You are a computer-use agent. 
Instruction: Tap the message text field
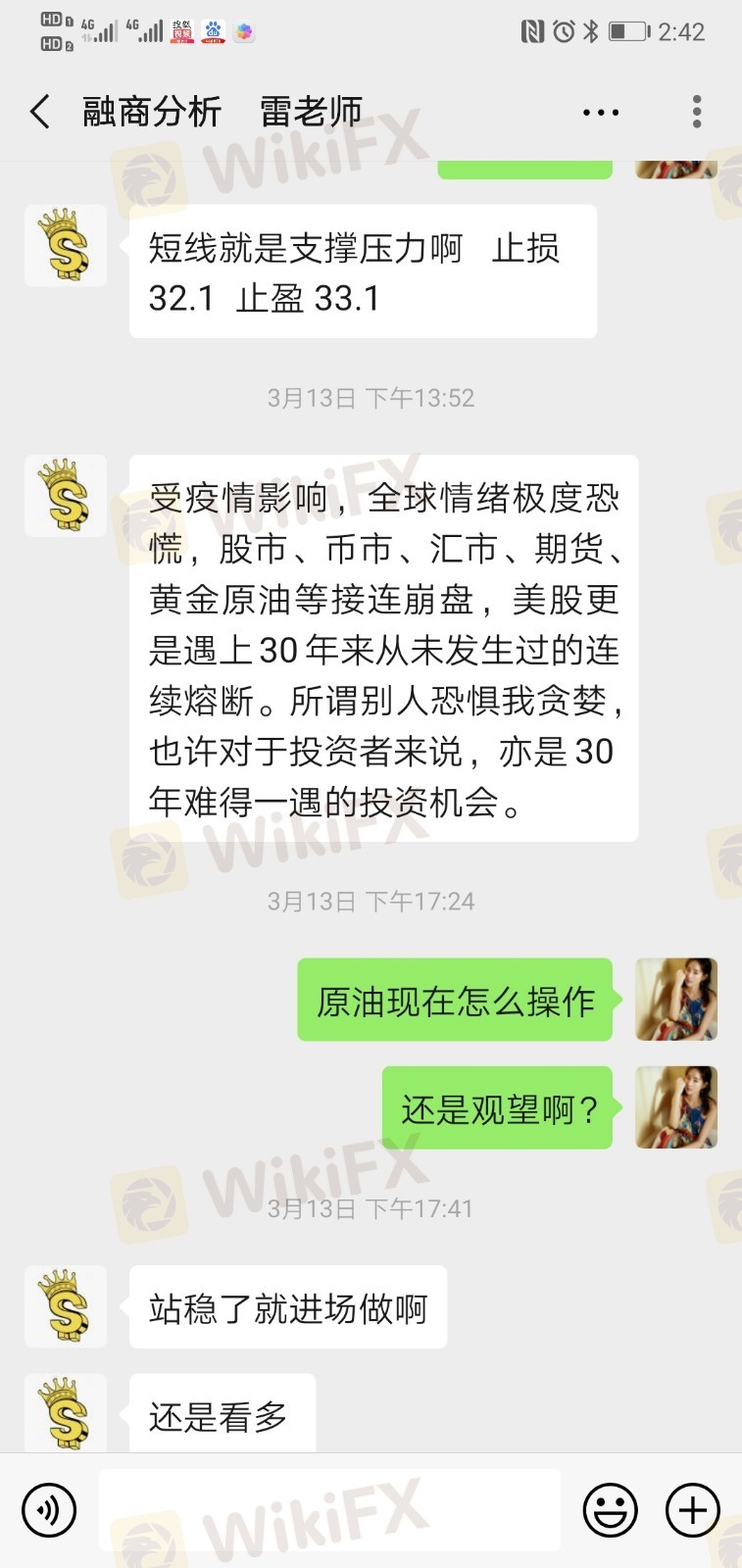coord(329,1510)
